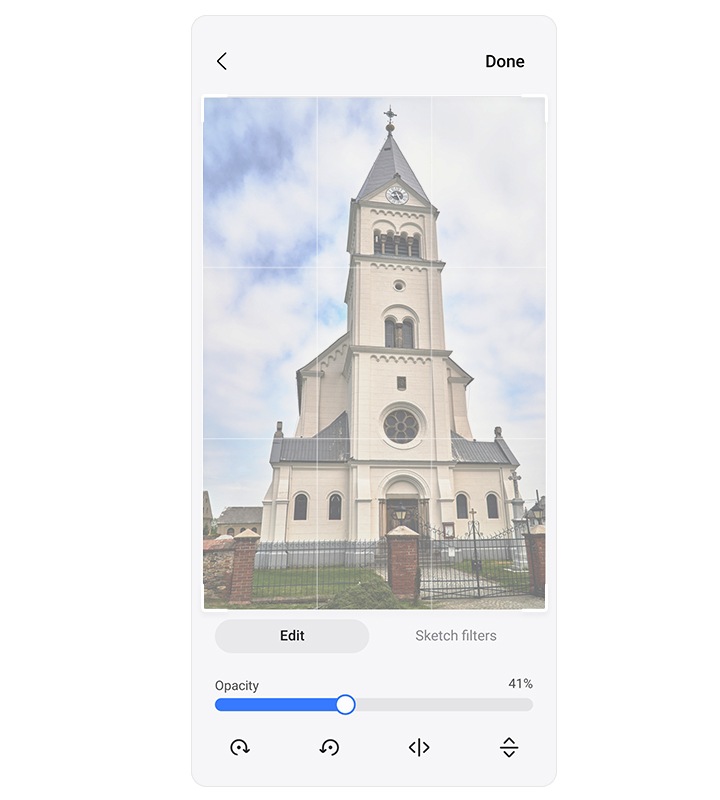
Task: Select the Edit tab
Action: pos(292,636)
